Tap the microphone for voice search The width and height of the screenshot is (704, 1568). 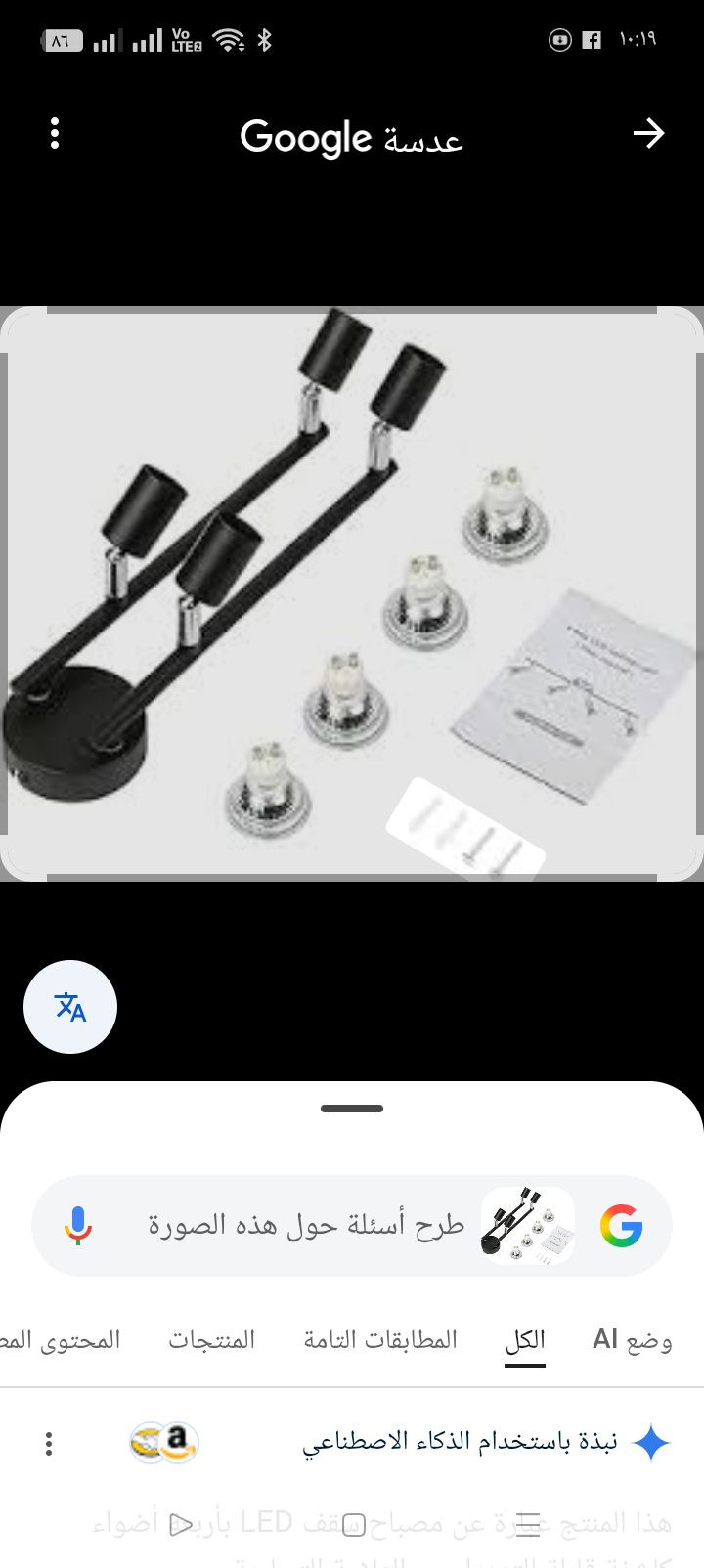(78, 1226)
